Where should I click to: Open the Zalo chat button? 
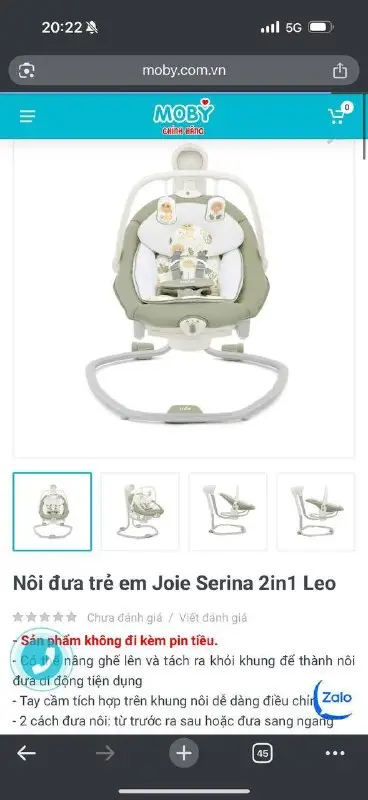(x=335, y=698)
